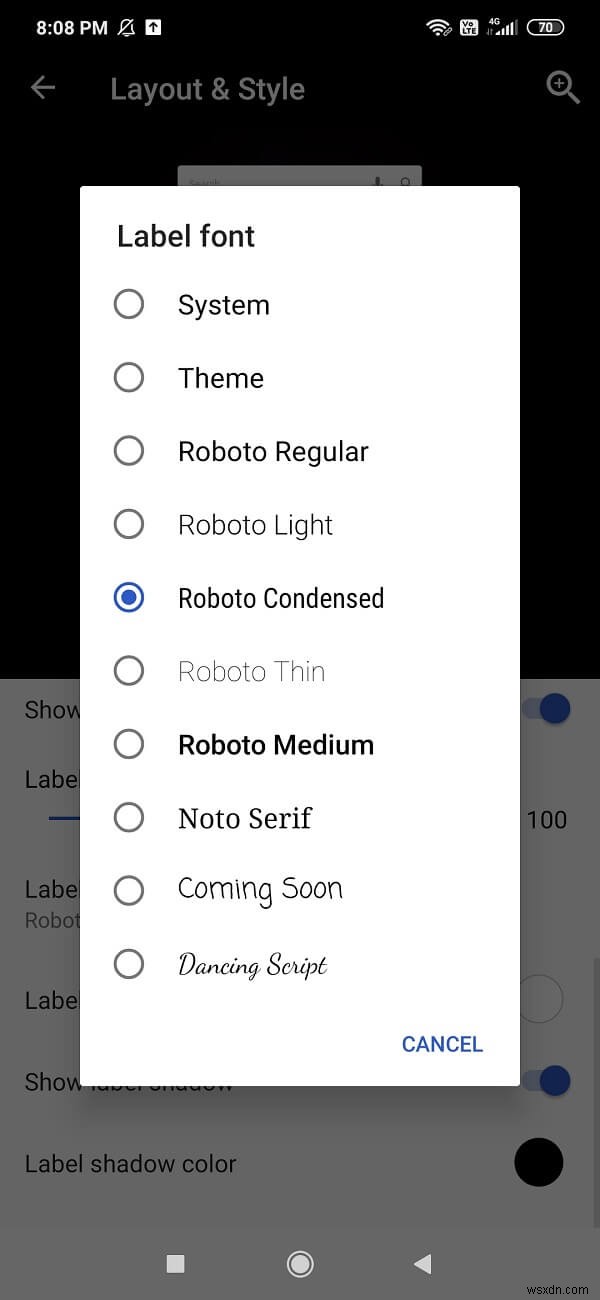Select Roboto Condensed radio button
Screen dimensions: 600x1300
(129, 598)
